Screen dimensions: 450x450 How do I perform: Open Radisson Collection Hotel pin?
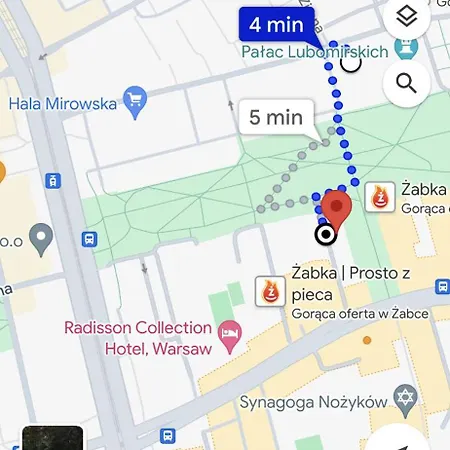[x=230, y=336]
